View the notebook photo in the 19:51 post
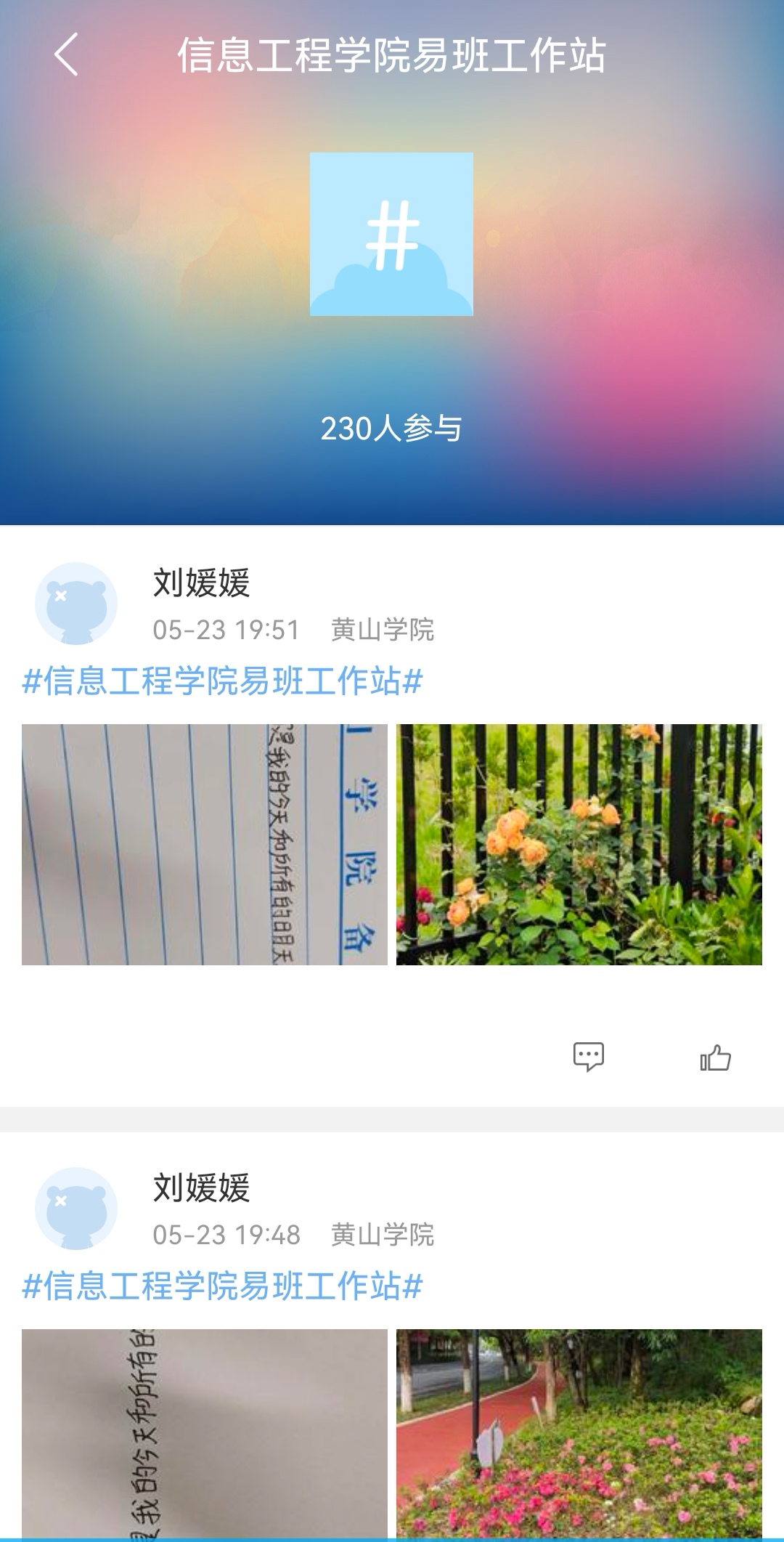 pos(205,844)
